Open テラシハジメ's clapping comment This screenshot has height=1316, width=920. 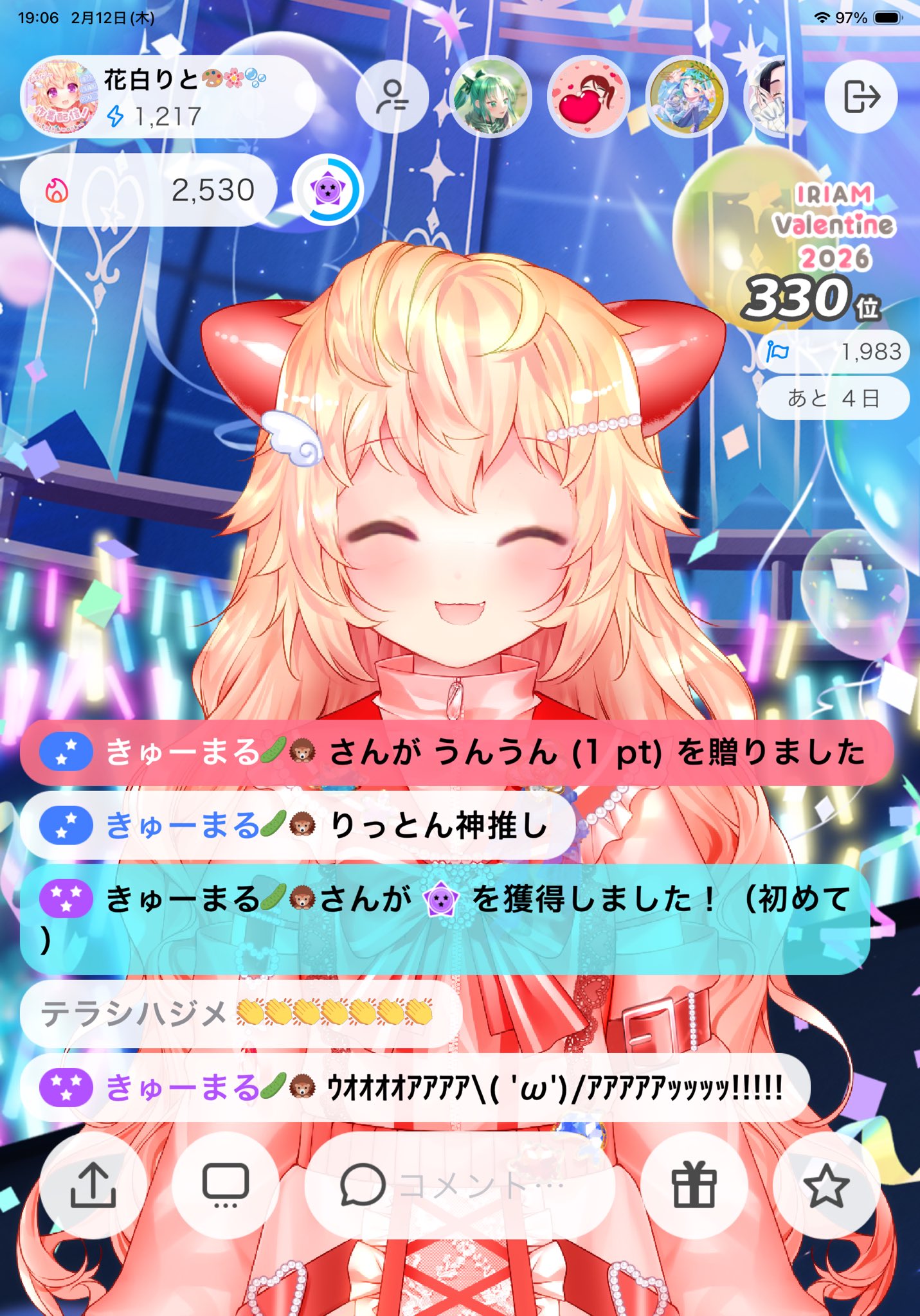[x=238, y=1013]
